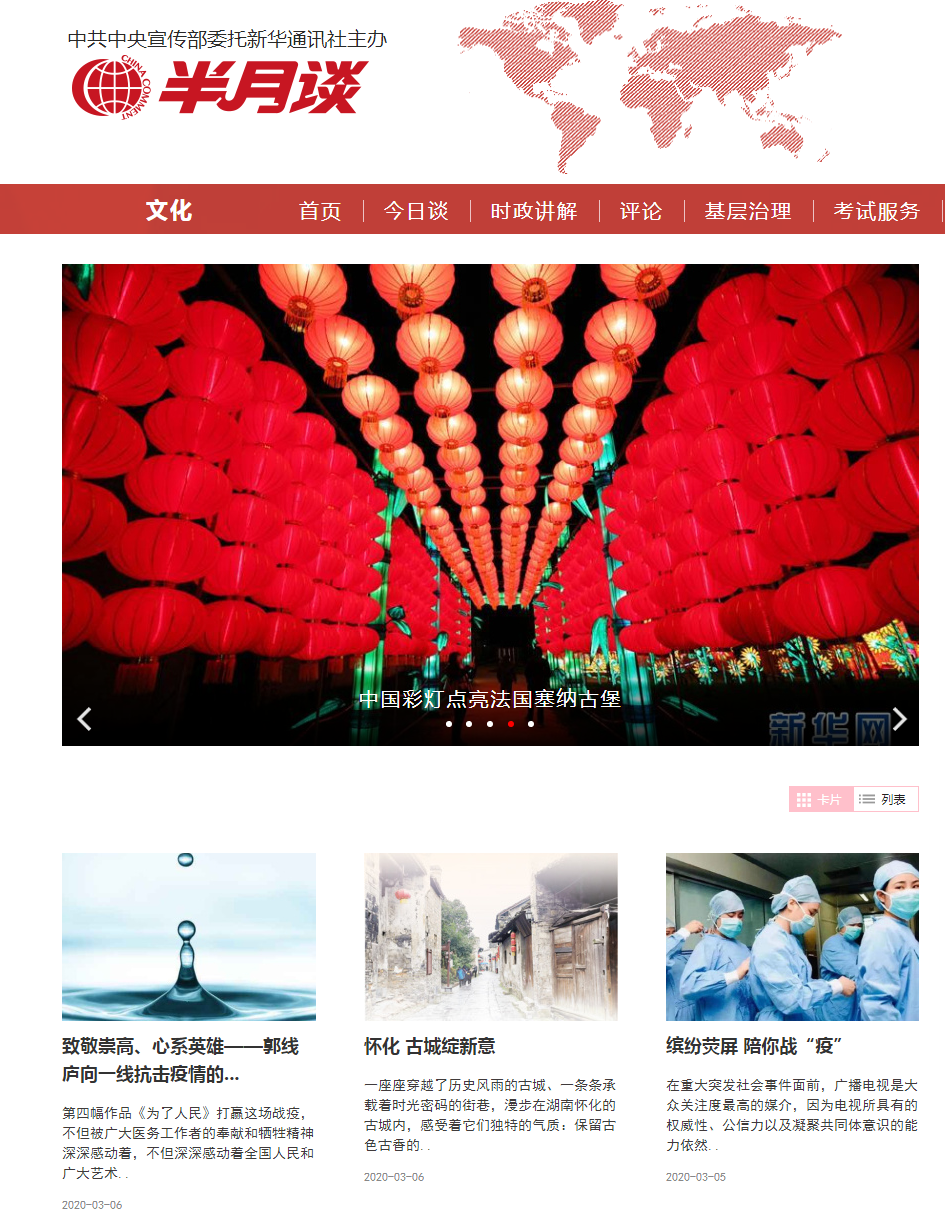Switch to 卡片 card view

(x=820, y=799)
